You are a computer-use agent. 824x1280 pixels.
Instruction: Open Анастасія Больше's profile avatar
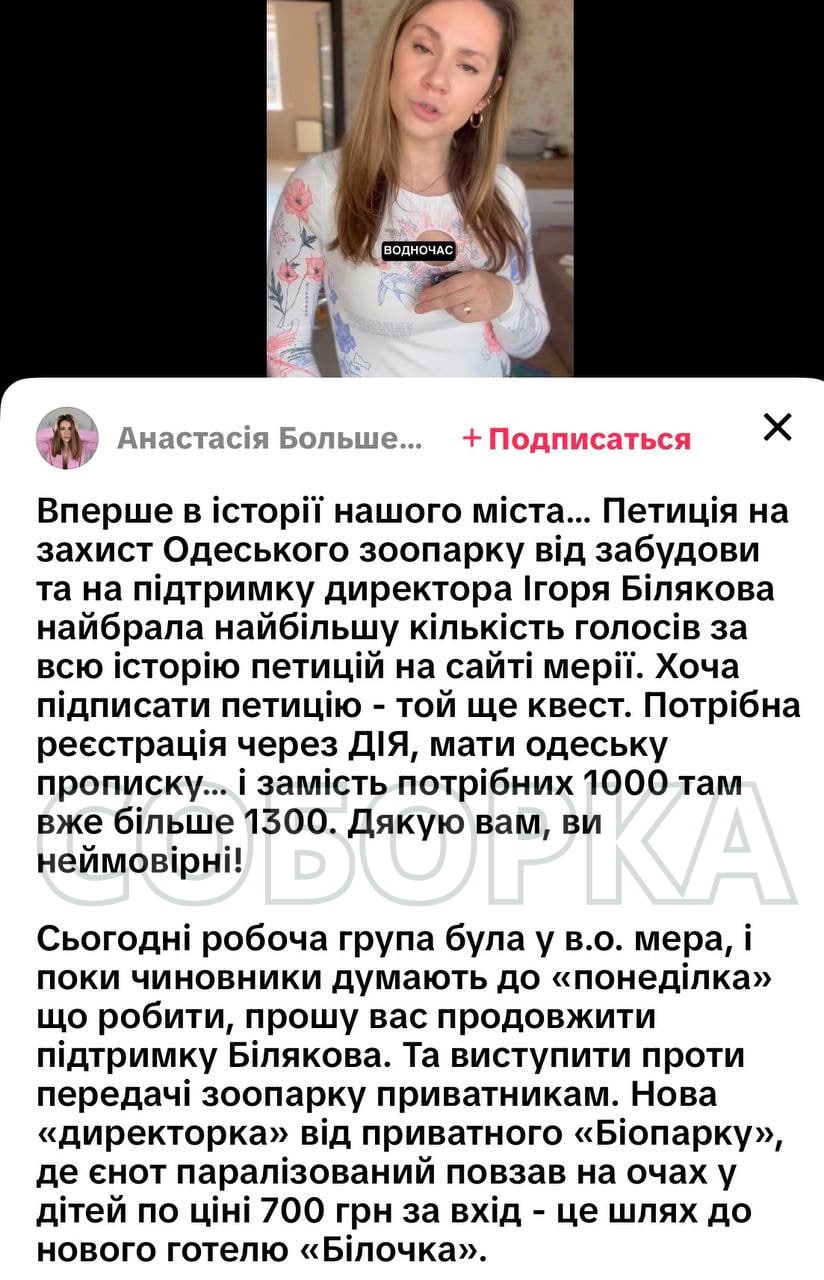(67, 438)
